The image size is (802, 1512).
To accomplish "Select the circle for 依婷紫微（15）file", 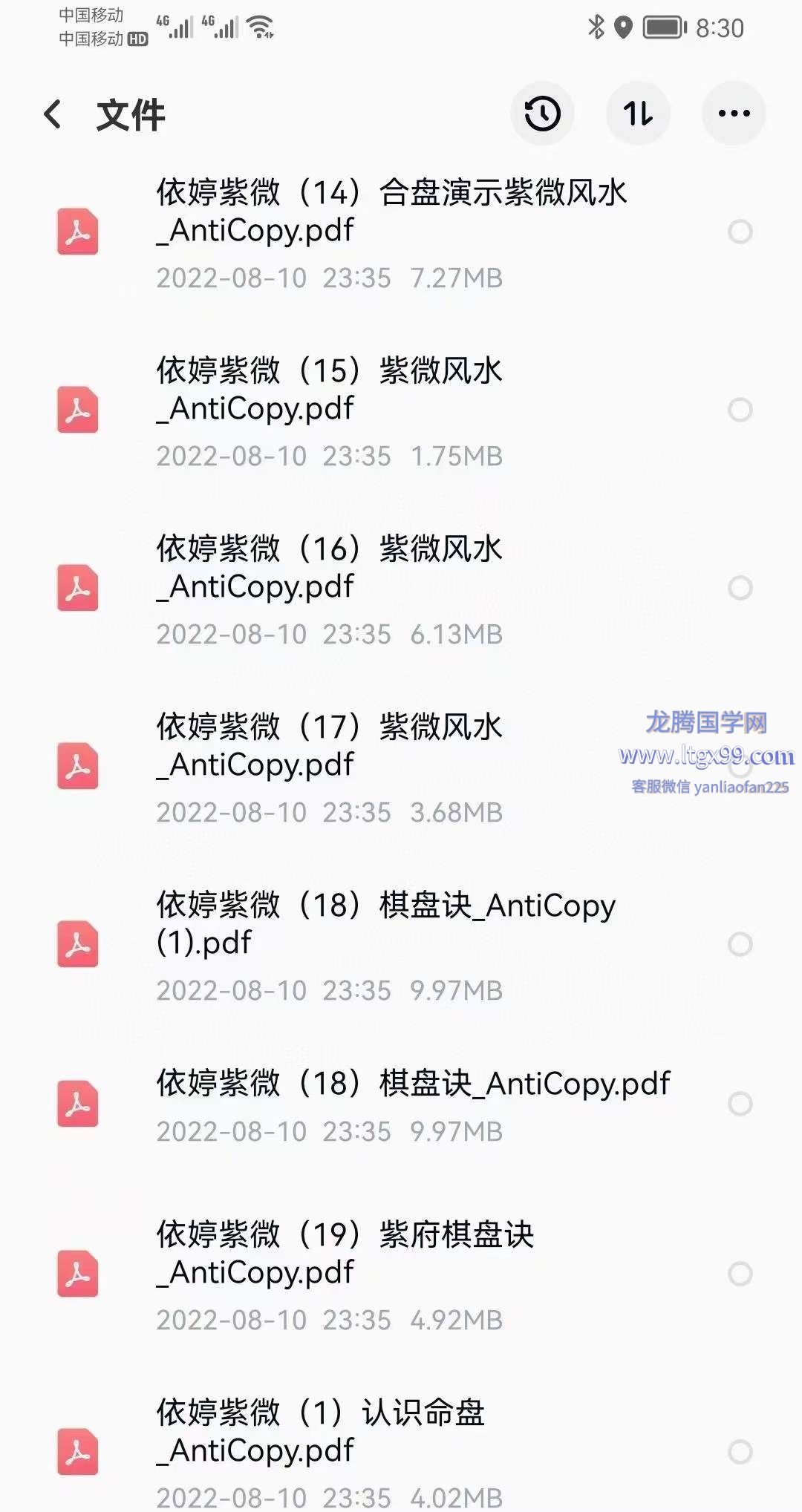I will click(740, 410).
